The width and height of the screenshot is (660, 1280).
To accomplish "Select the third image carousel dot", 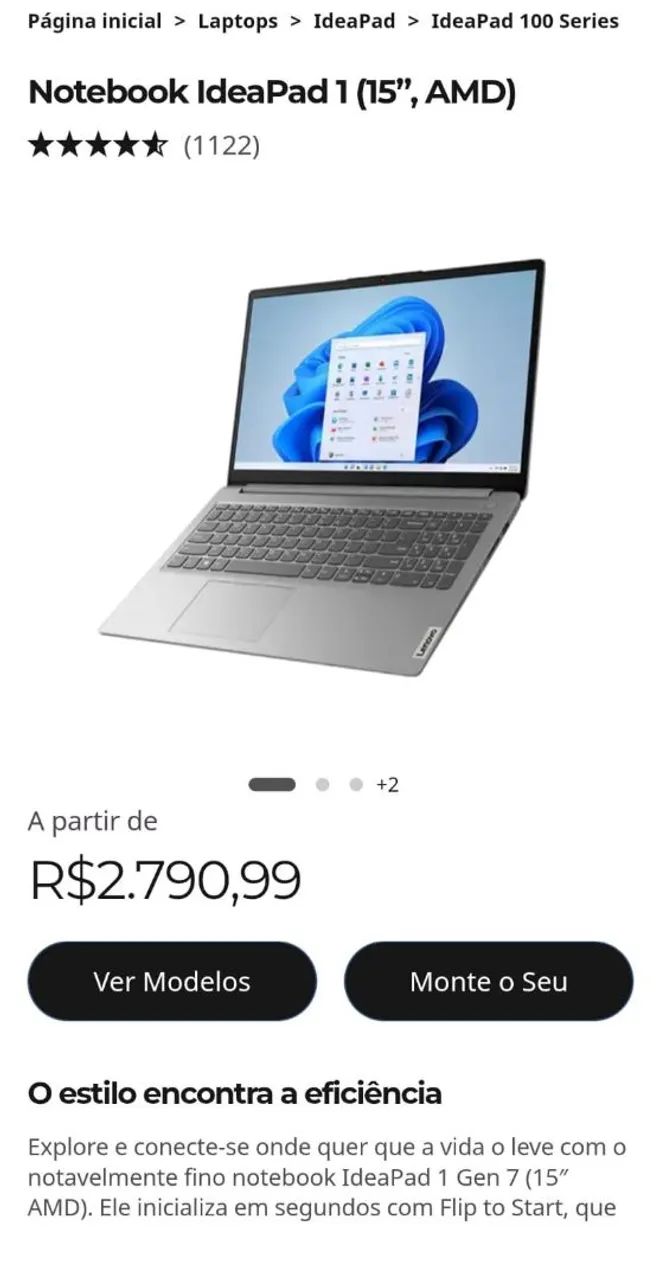I will 356,785.
